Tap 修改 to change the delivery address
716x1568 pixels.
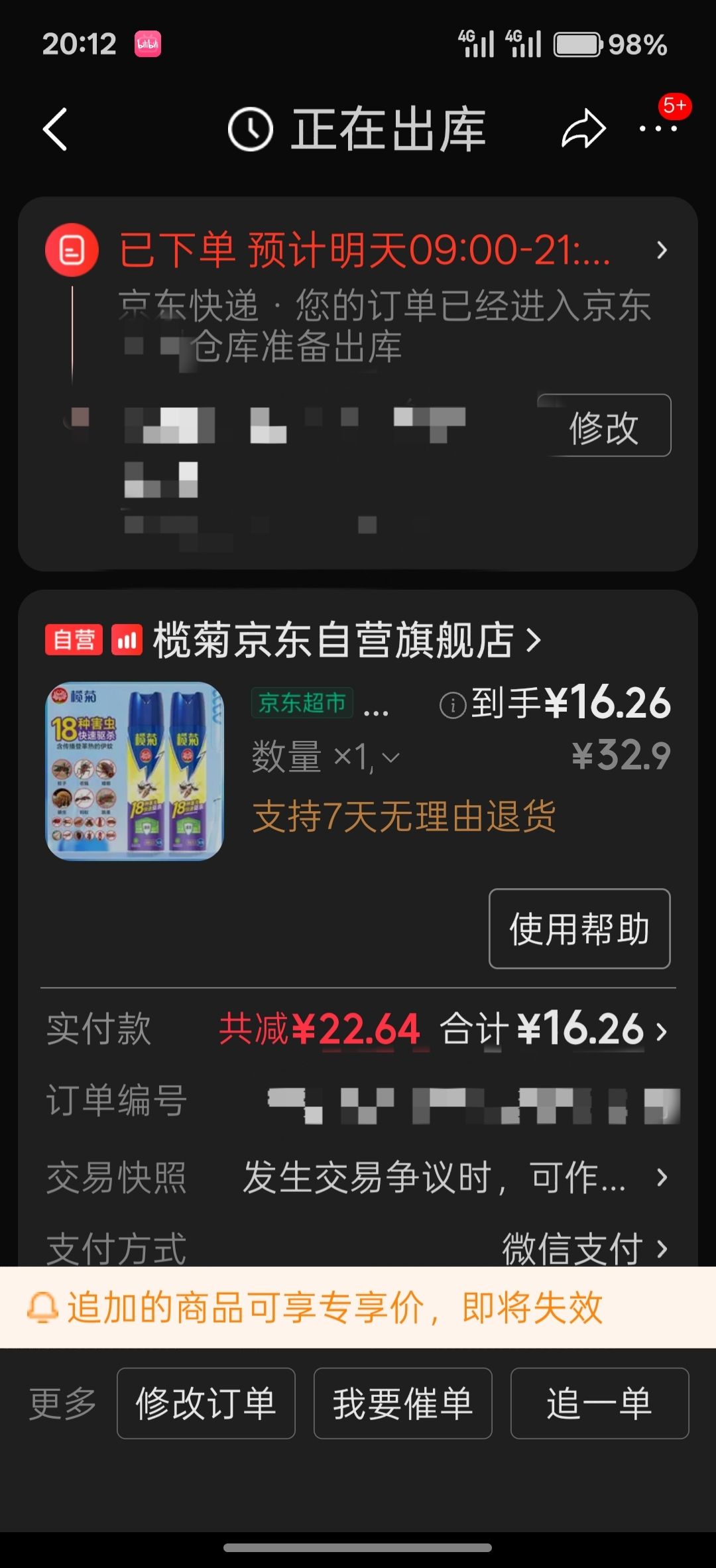pyautogui.click(x=604, y=426)
